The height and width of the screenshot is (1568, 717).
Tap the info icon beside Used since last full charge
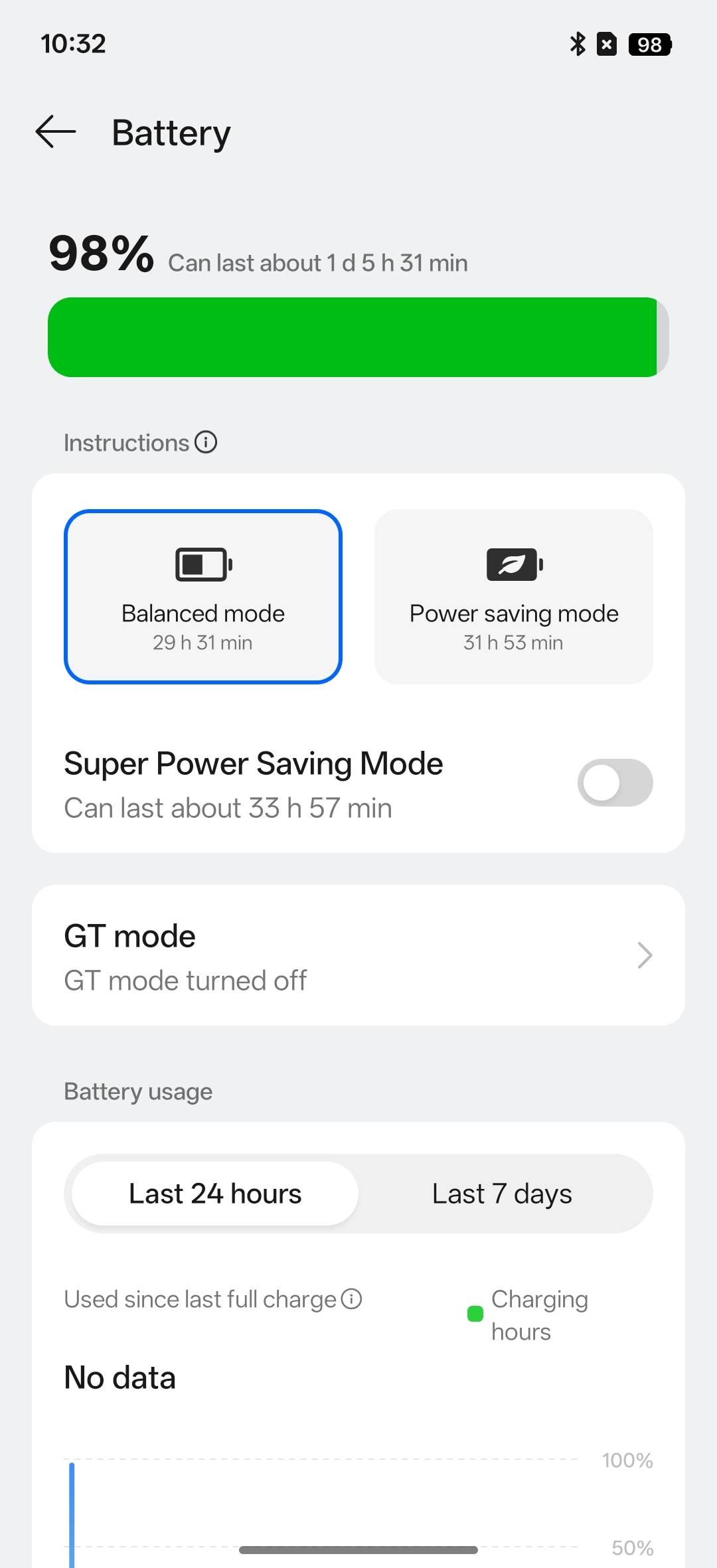351,1299
